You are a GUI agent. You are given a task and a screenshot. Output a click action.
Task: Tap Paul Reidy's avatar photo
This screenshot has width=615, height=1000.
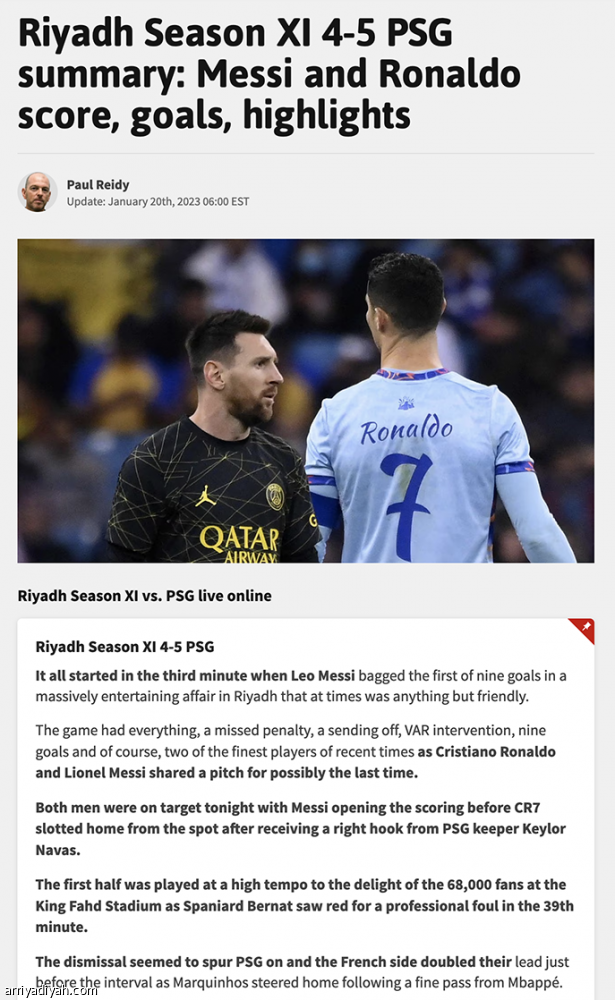(x=37, y=192)
